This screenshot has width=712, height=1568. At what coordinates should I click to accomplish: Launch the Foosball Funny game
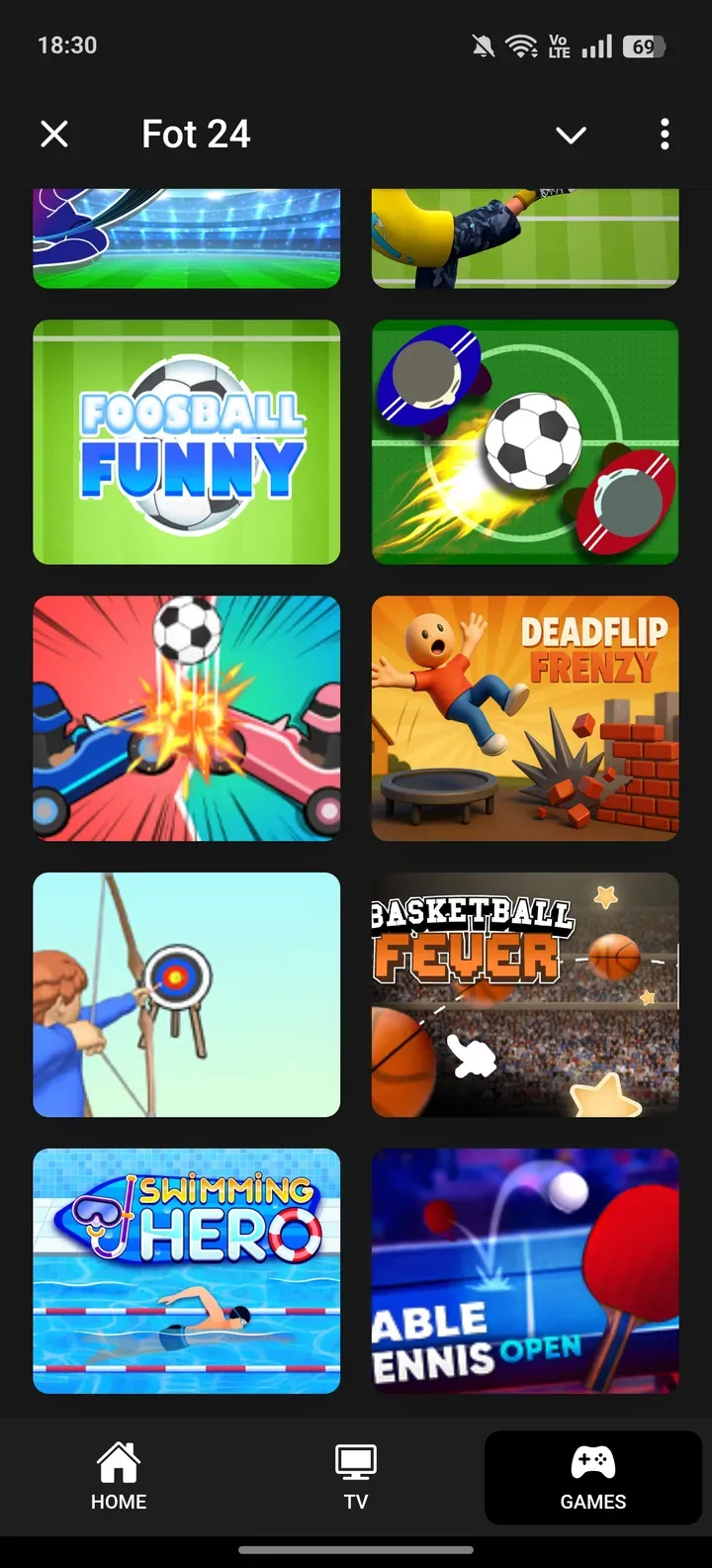click(x=187, y=442)
